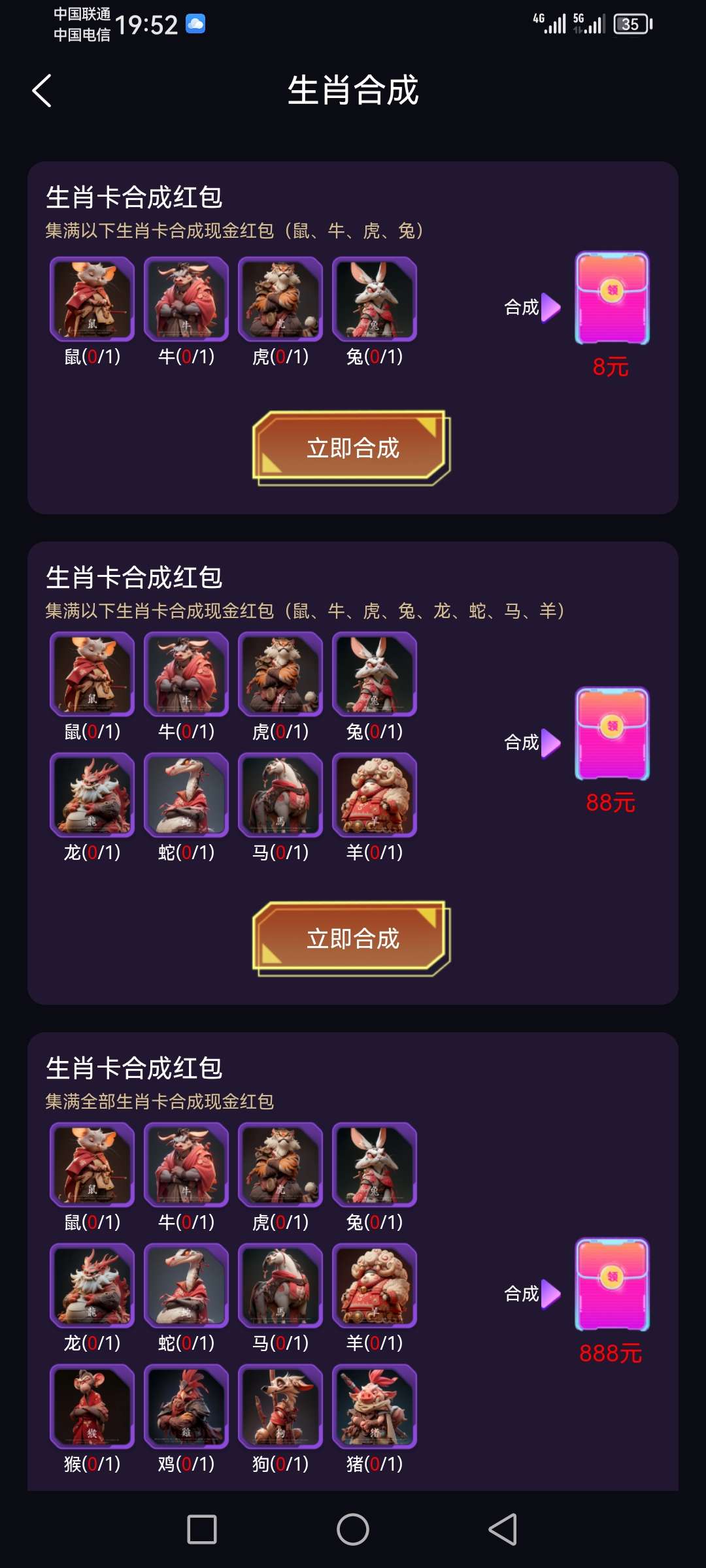706x1568 pixels.
Task: Go to the system home screen
Action: pyautogui.click(x=353, y=1529)
